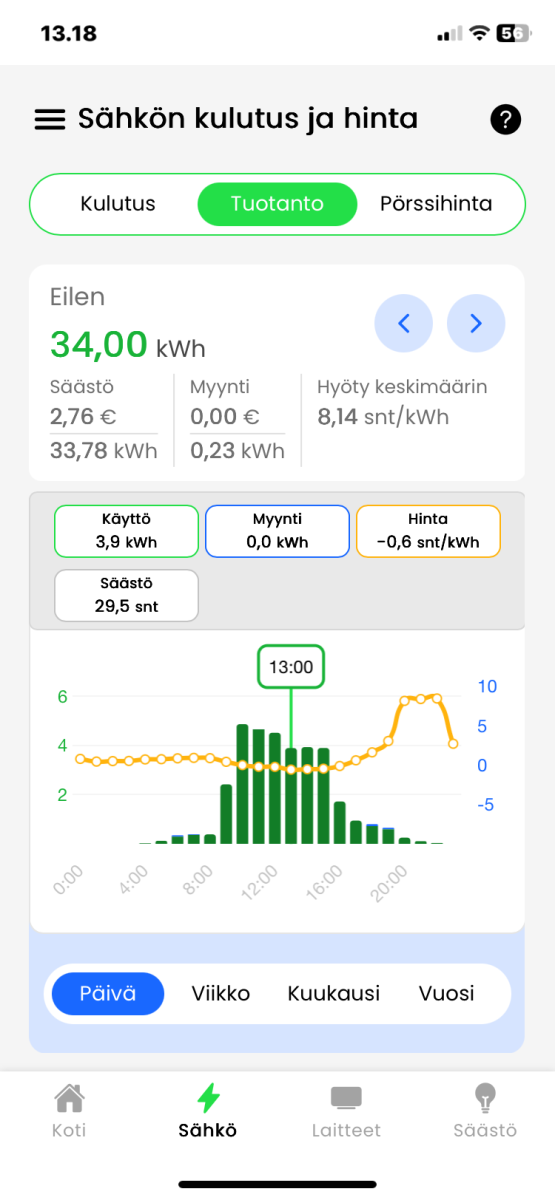This screenshot has width=555, height=1200.
Task: Switch to the Kuukausi time range
Action: (334, 994)
